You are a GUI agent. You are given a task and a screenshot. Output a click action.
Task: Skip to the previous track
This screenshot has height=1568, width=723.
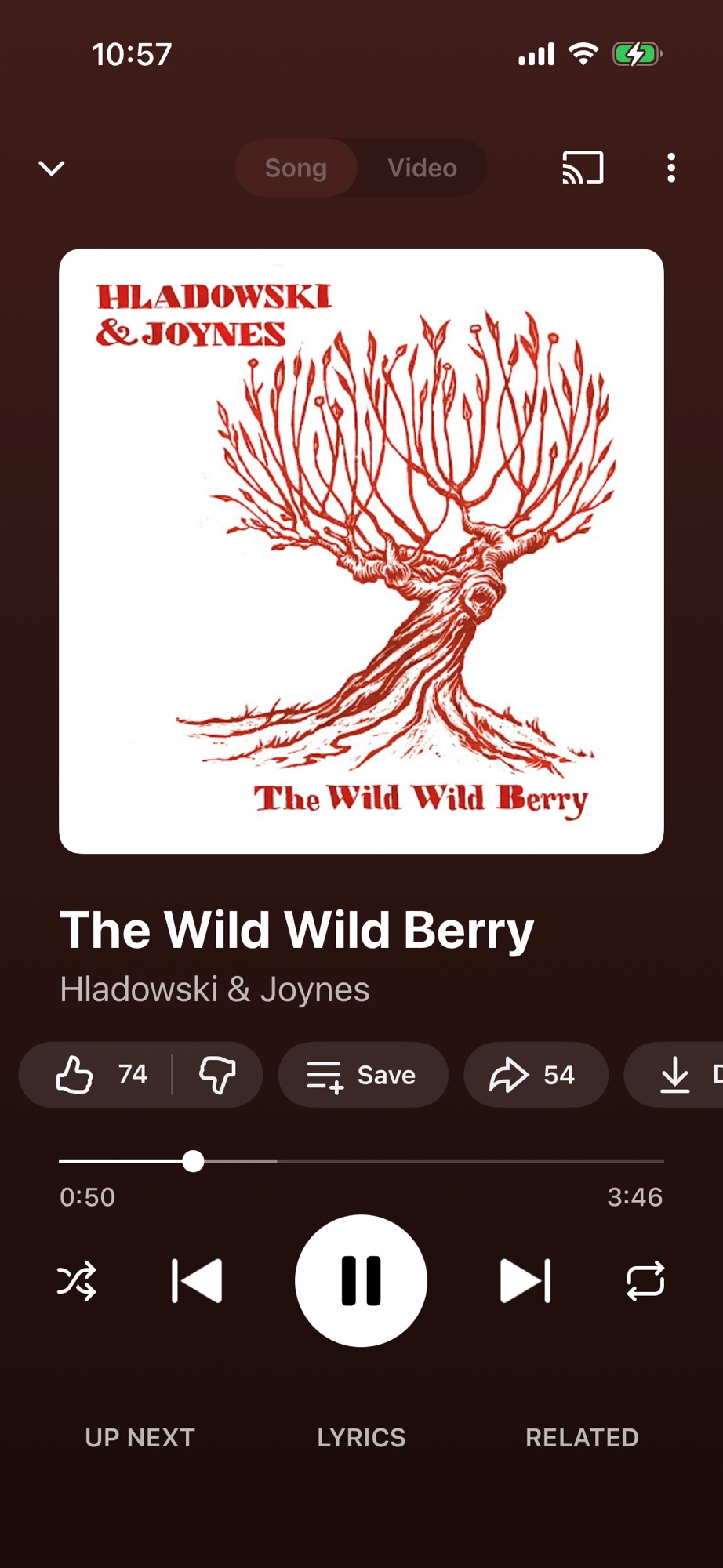point(197,1281)
